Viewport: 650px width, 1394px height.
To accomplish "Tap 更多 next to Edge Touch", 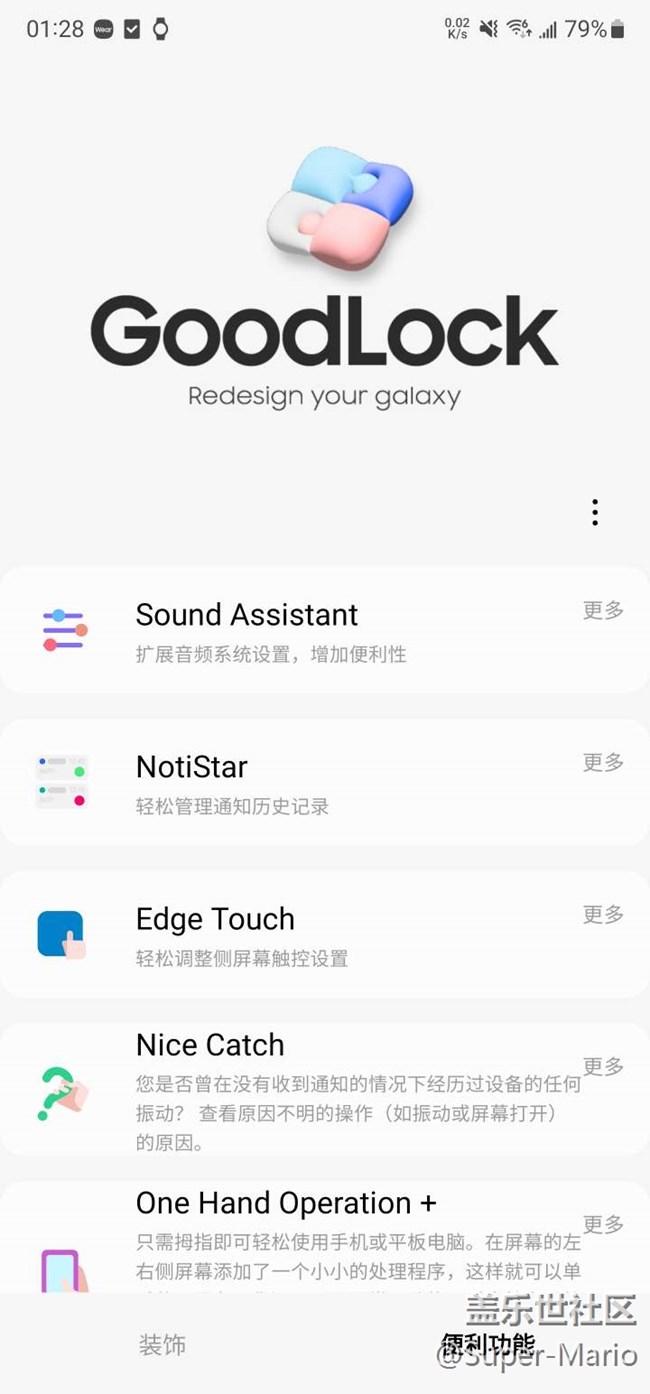I will pyautogui.click(x=603, y=914).
